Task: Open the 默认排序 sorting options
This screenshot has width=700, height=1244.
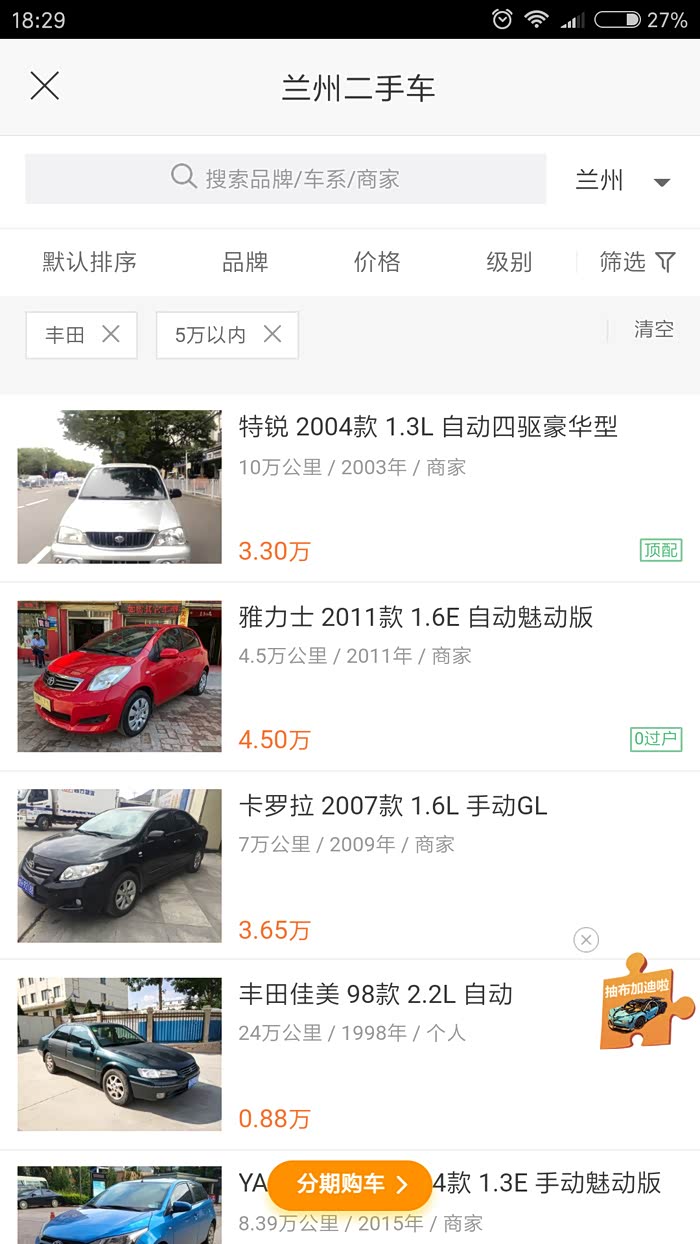Action: pyautogui.click(x=89, y=262)
